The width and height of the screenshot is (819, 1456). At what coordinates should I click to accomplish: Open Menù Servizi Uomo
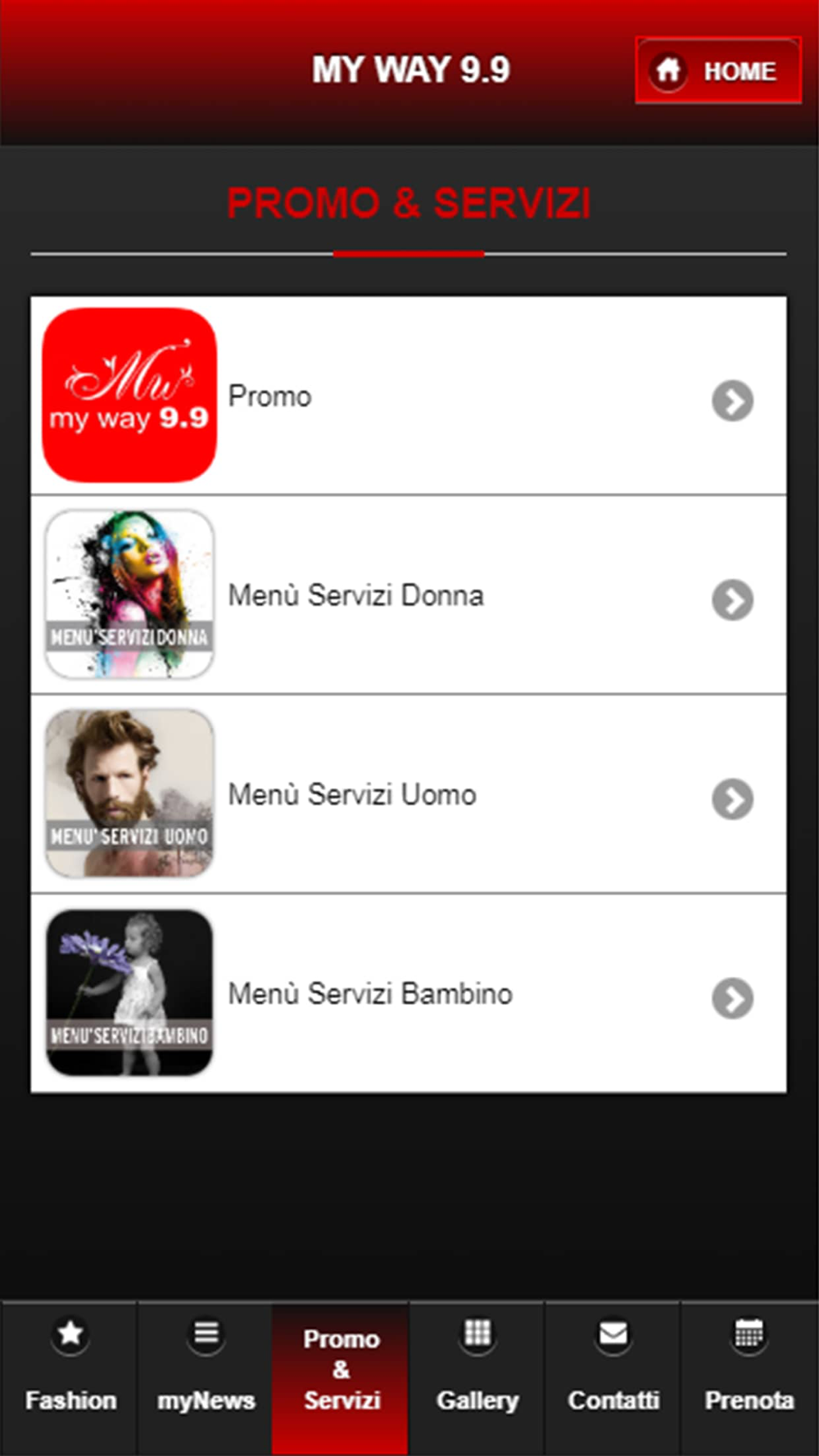pos(409,794)
